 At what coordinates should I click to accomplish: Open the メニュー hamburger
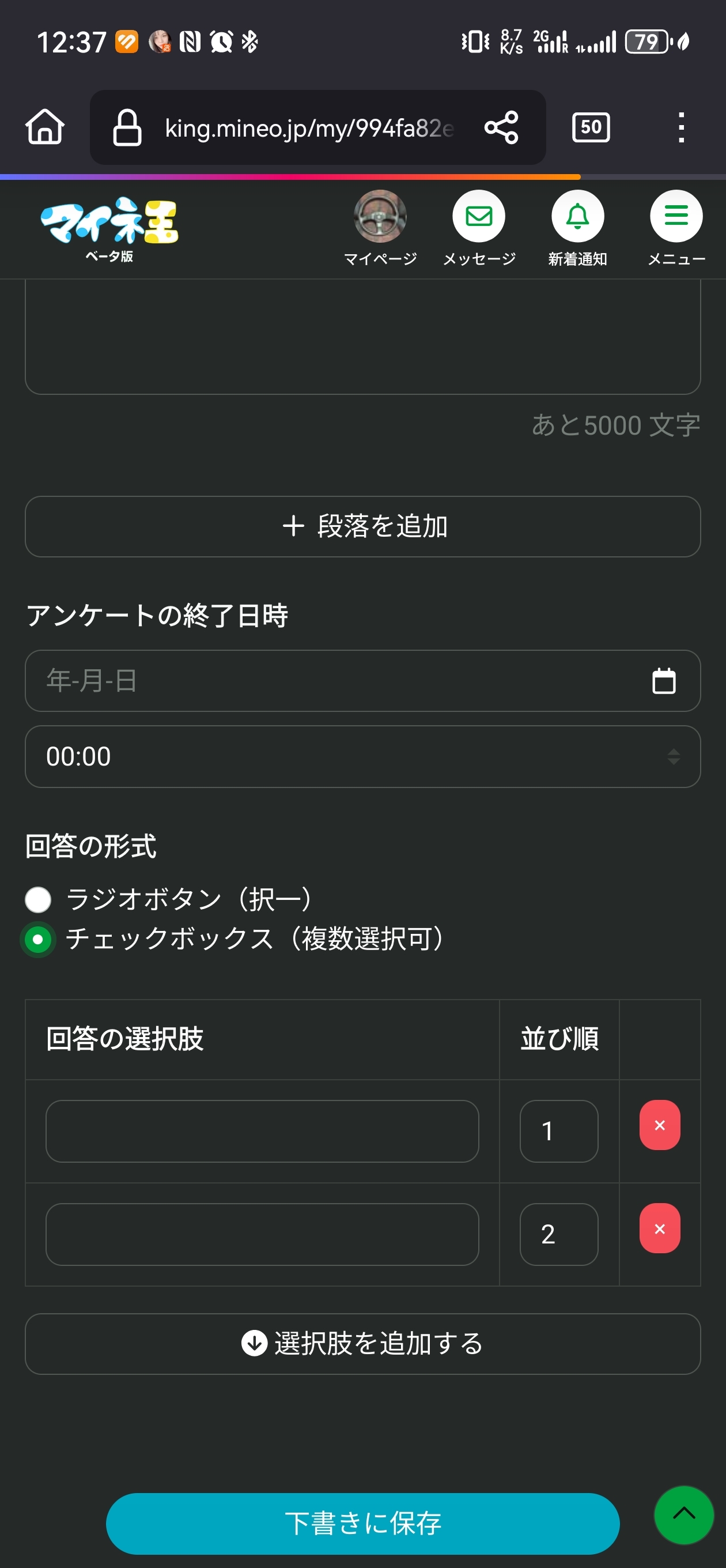point(676,228)
